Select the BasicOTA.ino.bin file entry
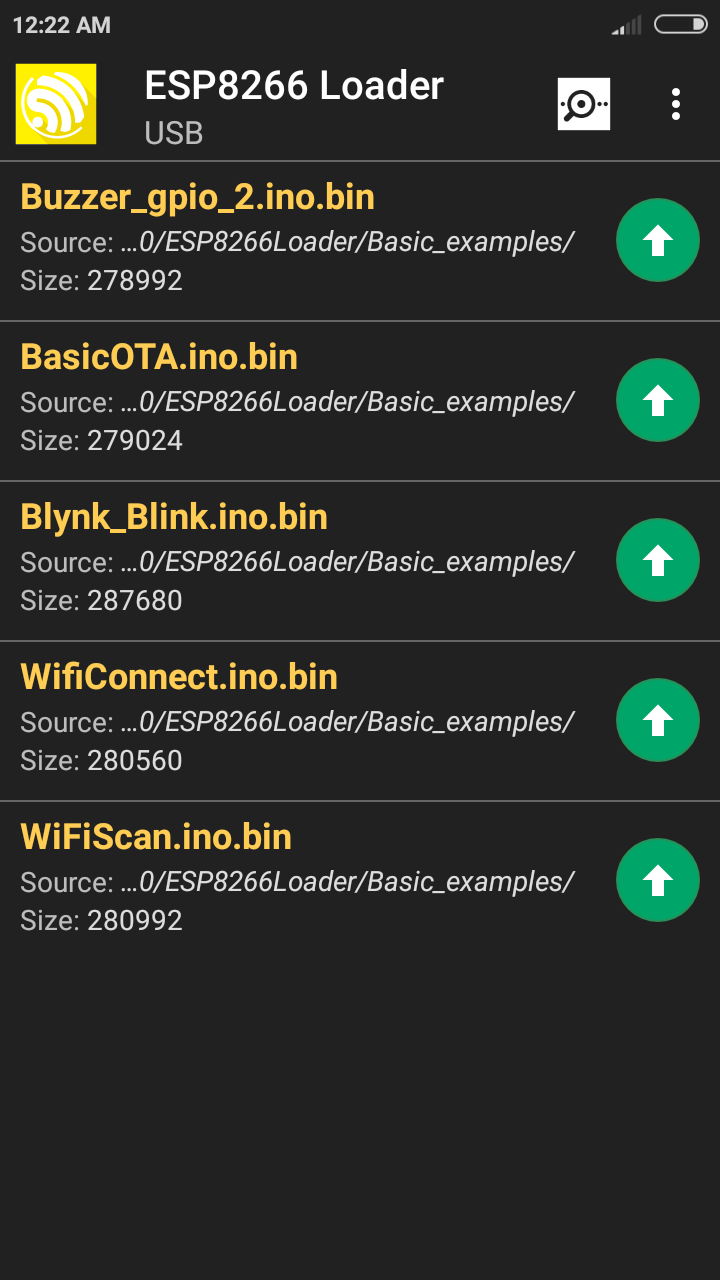Viewport: 720px width, 1280px height. [x=158, y=356]
